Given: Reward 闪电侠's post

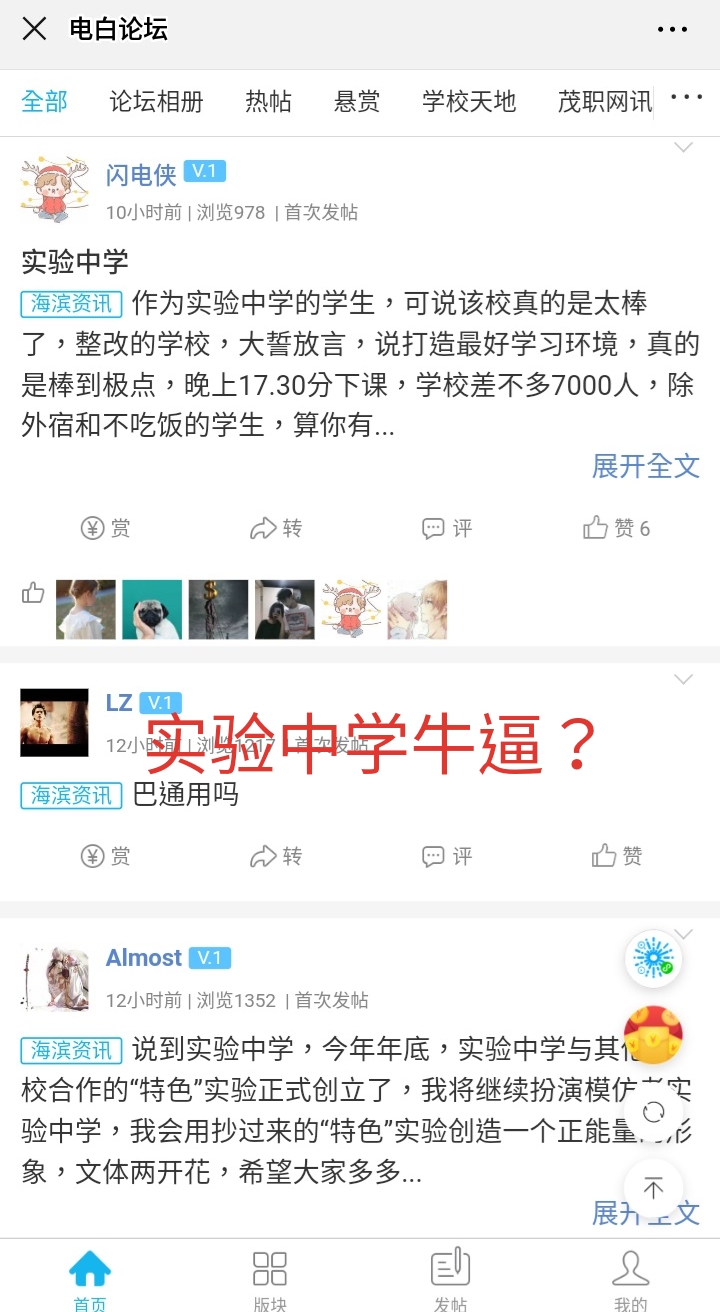Looking at the screenshot, I should point(106,528).
